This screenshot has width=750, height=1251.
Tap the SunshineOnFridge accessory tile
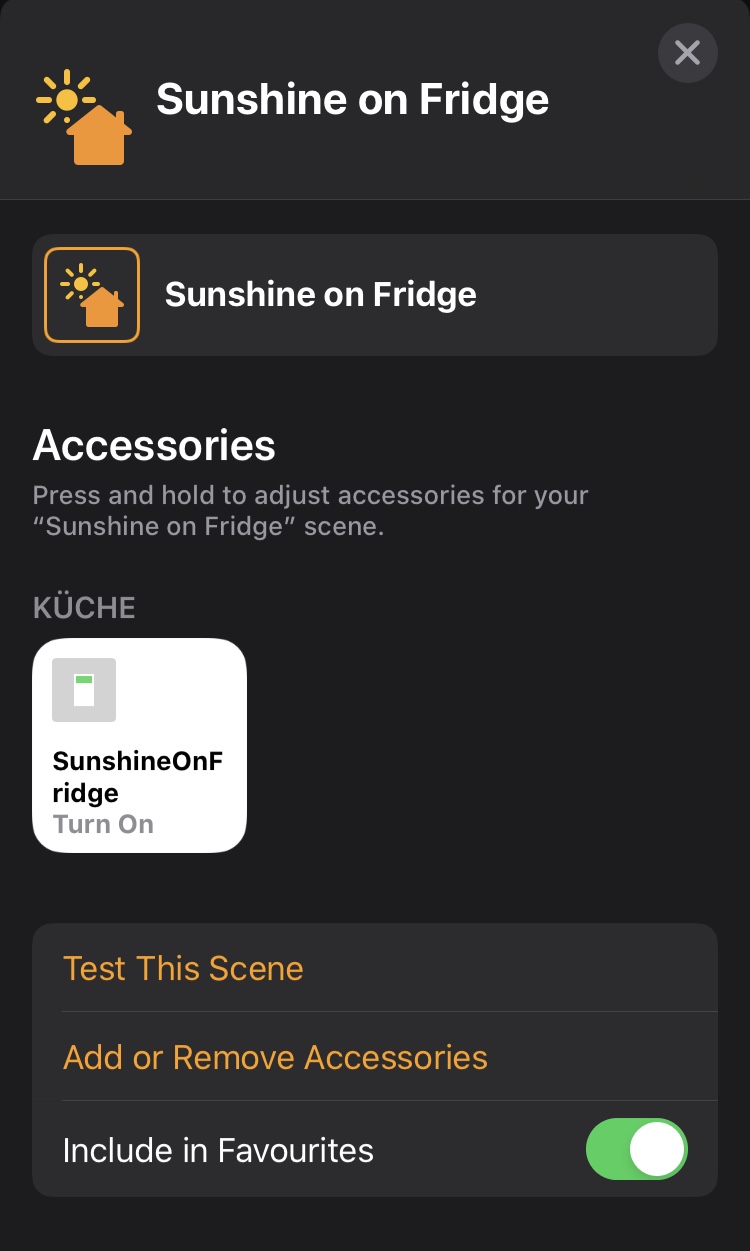[139, 745]
